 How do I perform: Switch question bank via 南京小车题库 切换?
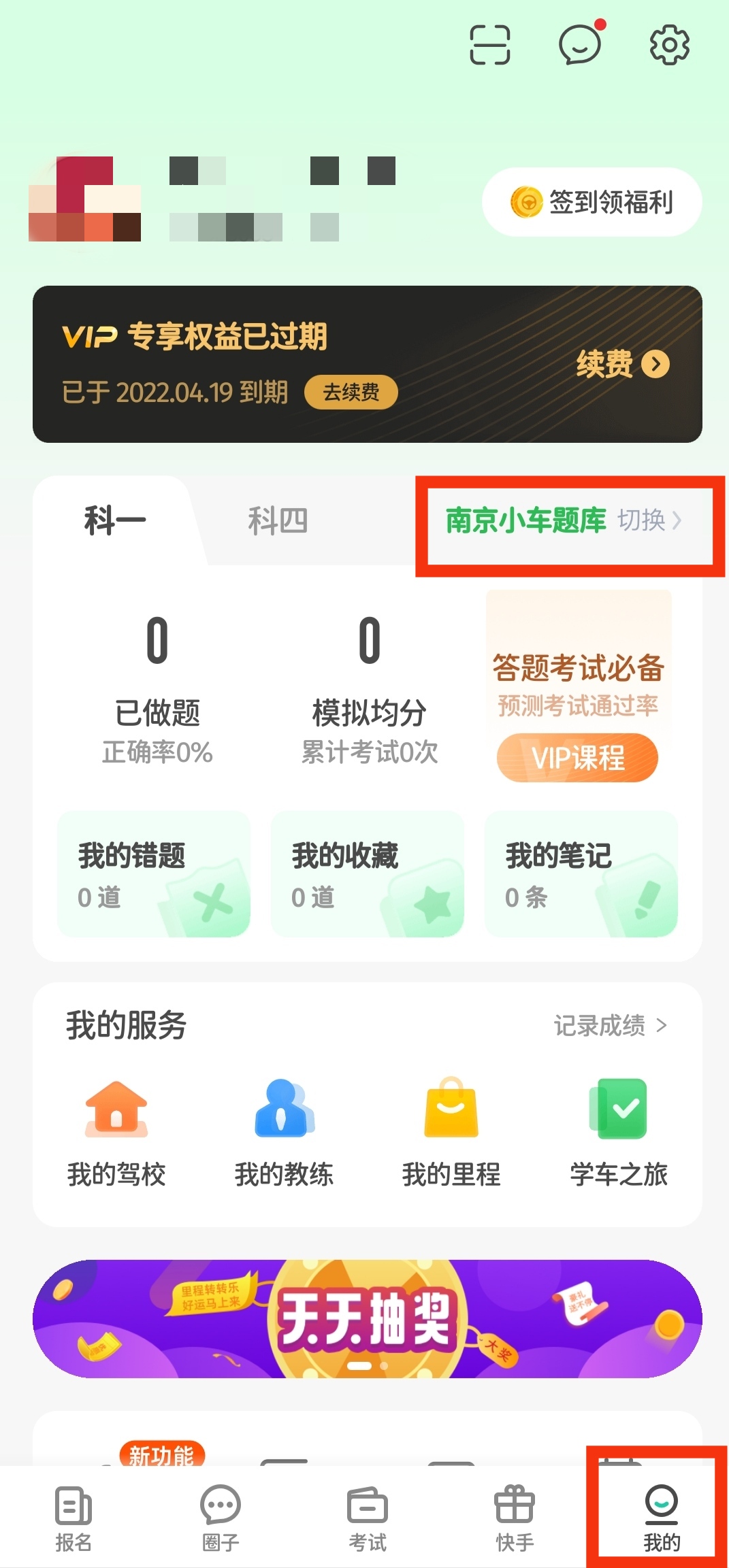coord(563,520)
